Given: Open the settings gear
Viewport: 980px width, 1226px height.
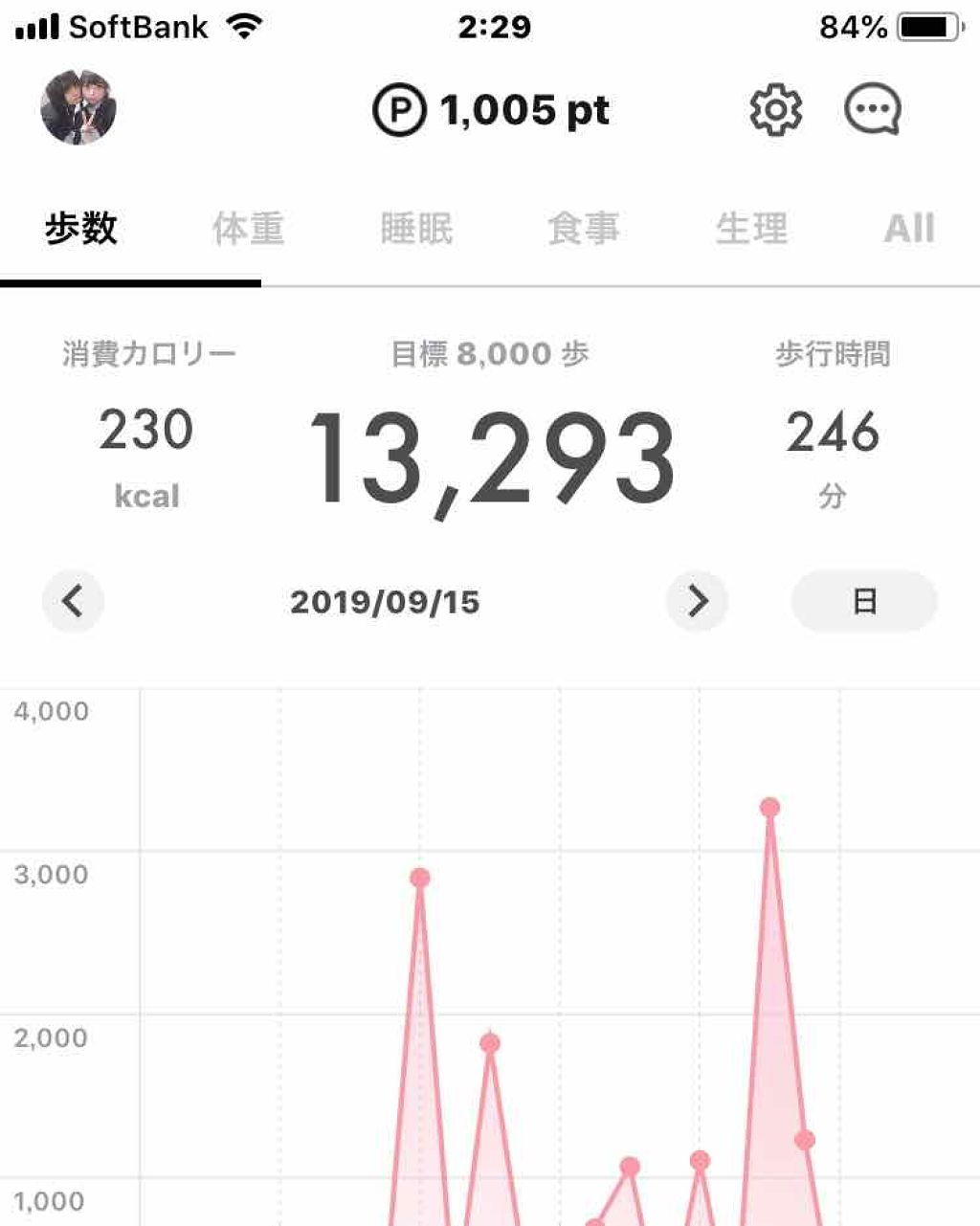Looking at the screenshot, I should tap(775, 110).
